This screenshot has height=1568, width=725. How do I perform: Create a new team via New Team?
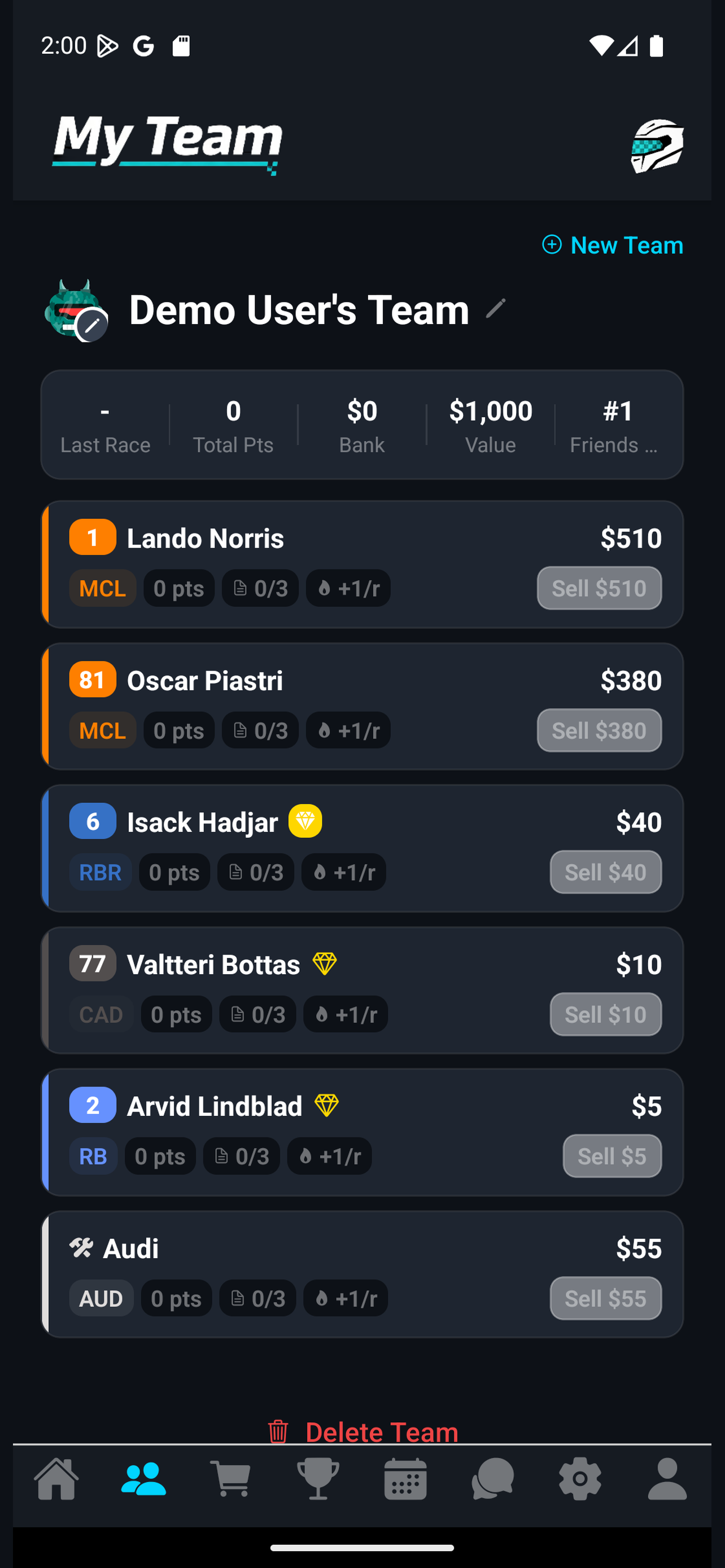click(613, 245)
